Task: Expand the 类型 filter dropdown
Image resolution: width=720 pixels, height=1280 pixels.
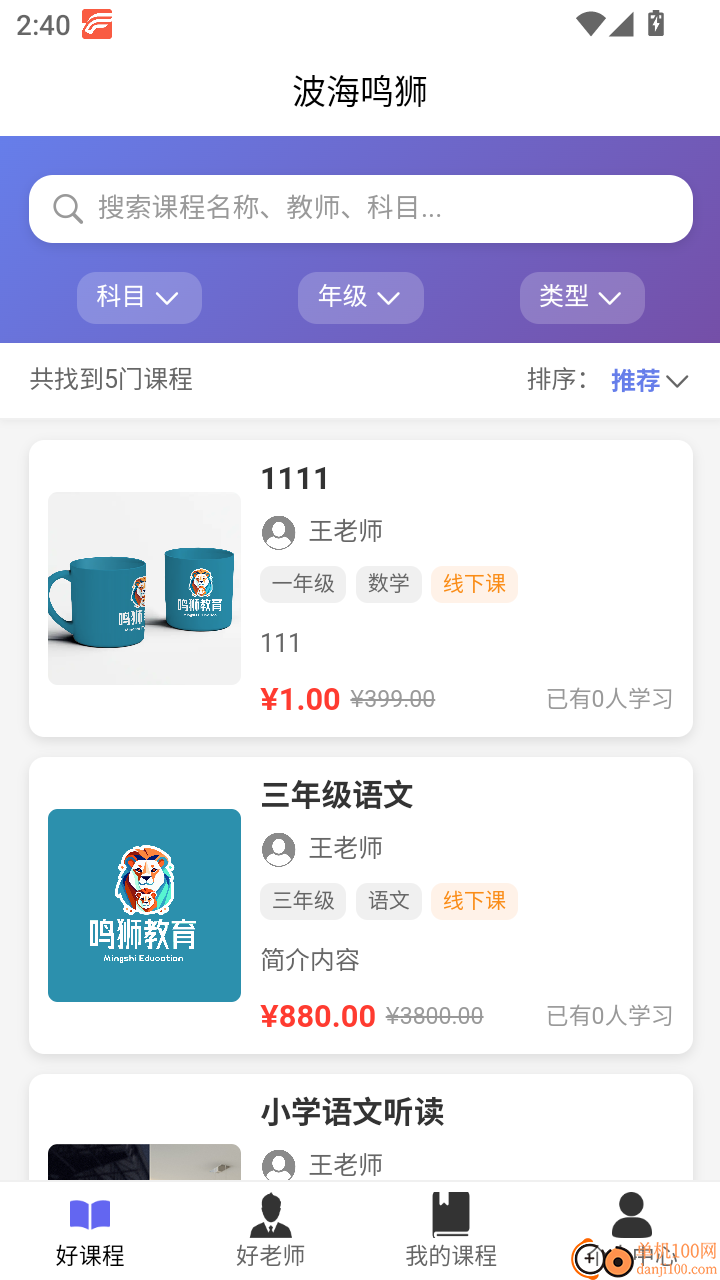Action: pyautogui.click(x=582, y=297)
